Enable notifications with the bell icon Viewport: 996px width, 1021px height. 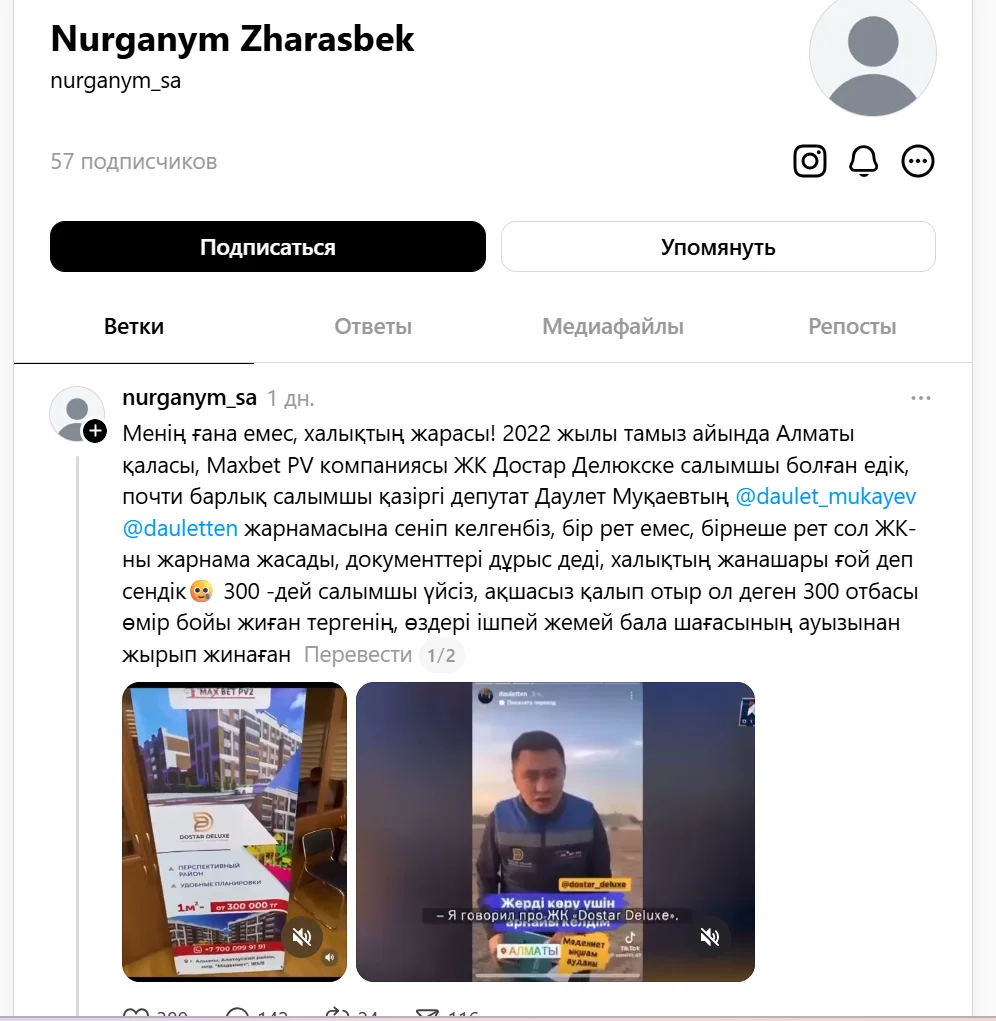(864, 160)
